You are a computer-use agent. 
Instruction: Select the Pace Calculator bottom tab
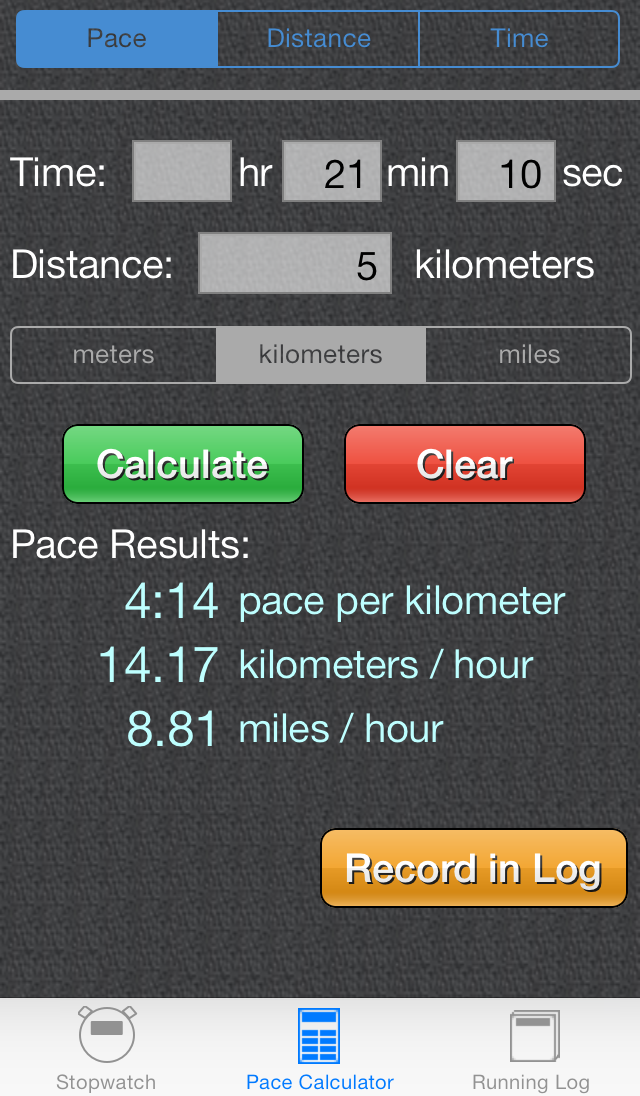pos(319,1048)
